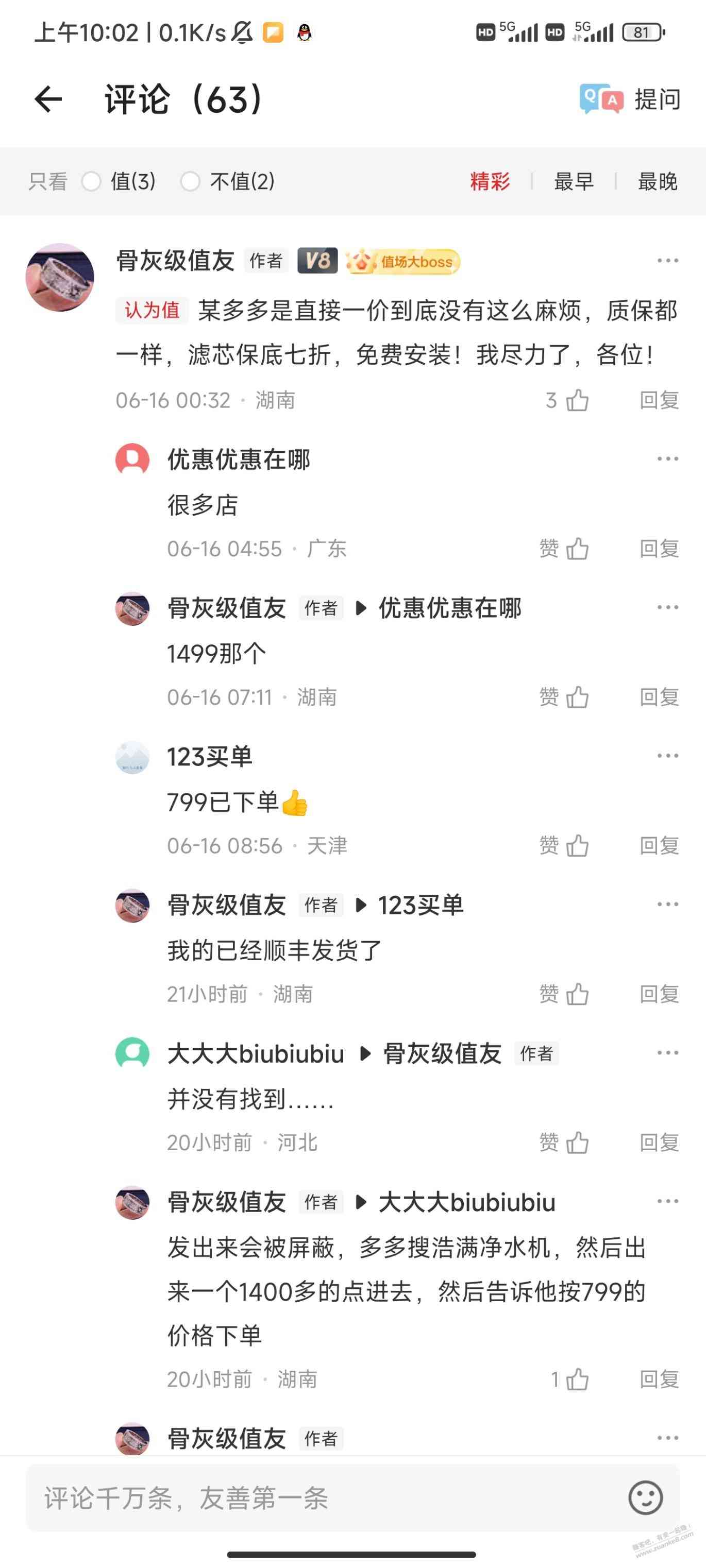706x1568 pixels.
Task: Open more options for the 799已下单 comment
Action: (x=668, y=756)
